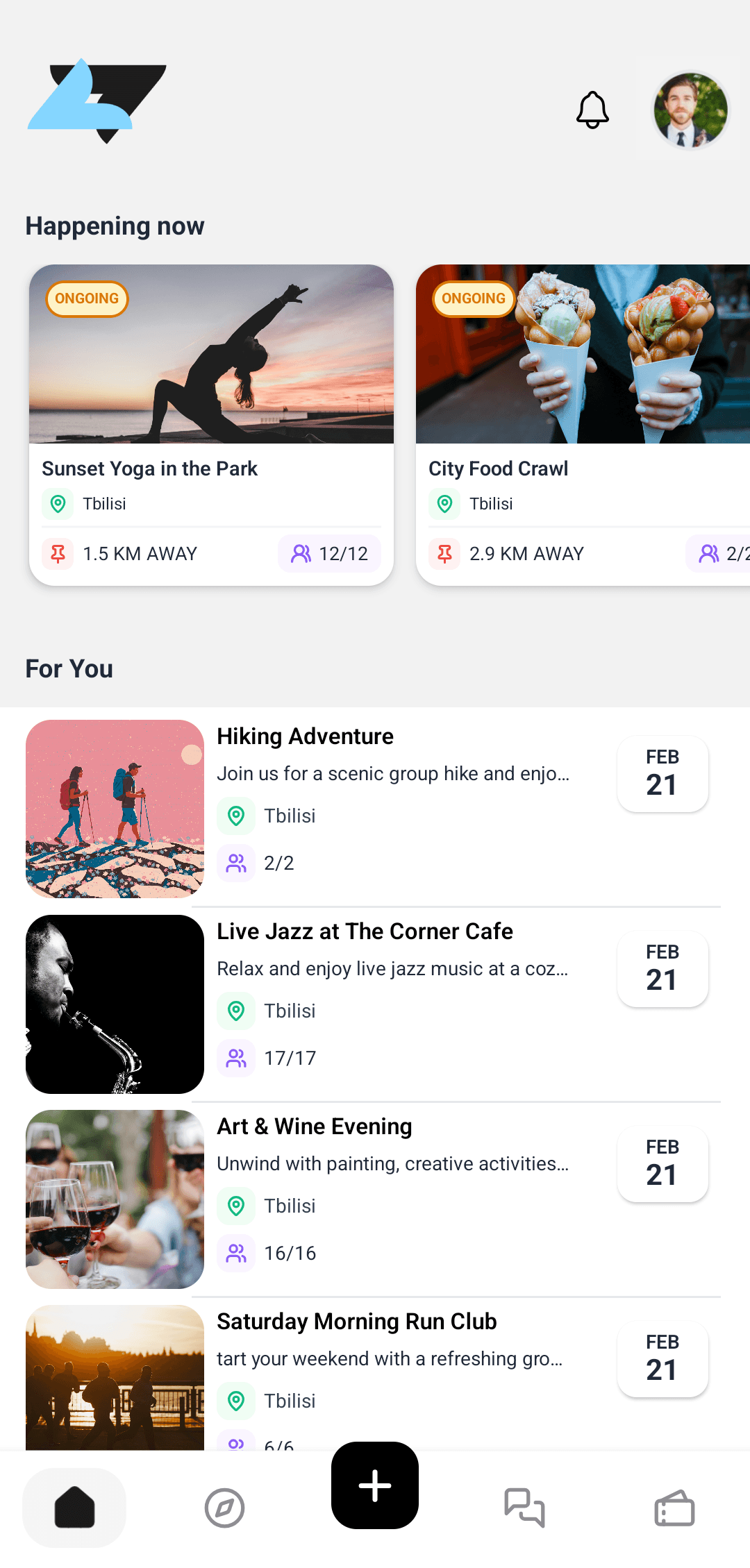Open the Live Jazz at The Corner Cafe event

coord(365,931)
